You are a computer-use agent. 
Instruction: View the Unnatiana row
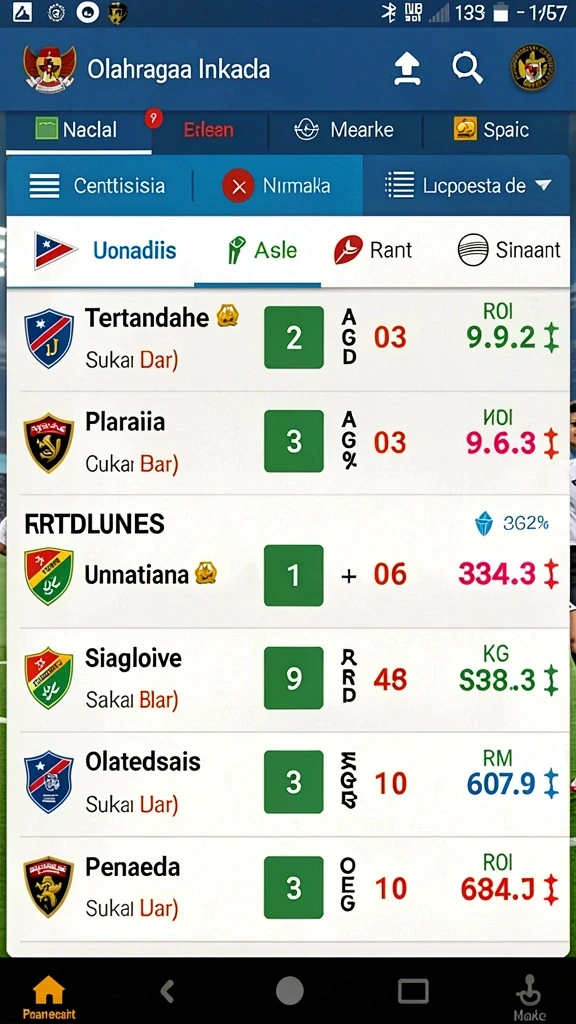click(287, 575)
